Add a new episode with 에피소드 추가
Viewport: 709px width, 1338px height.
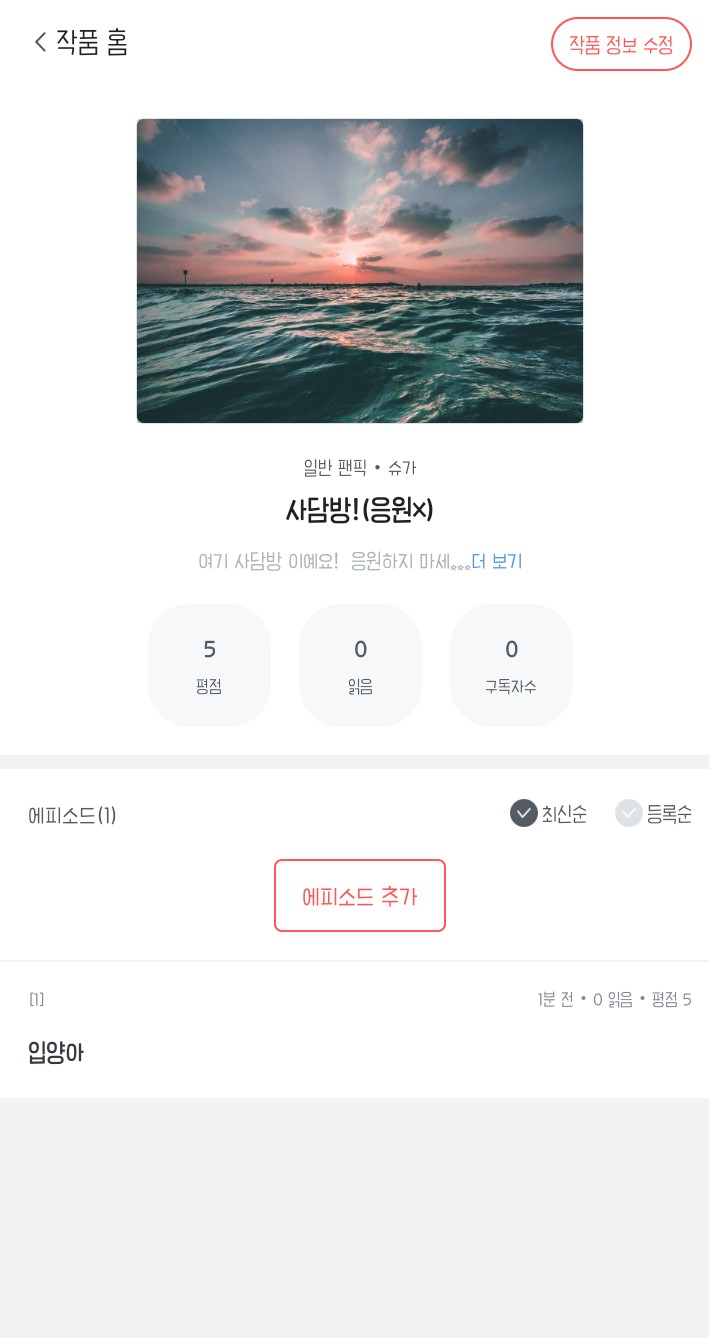359,896
